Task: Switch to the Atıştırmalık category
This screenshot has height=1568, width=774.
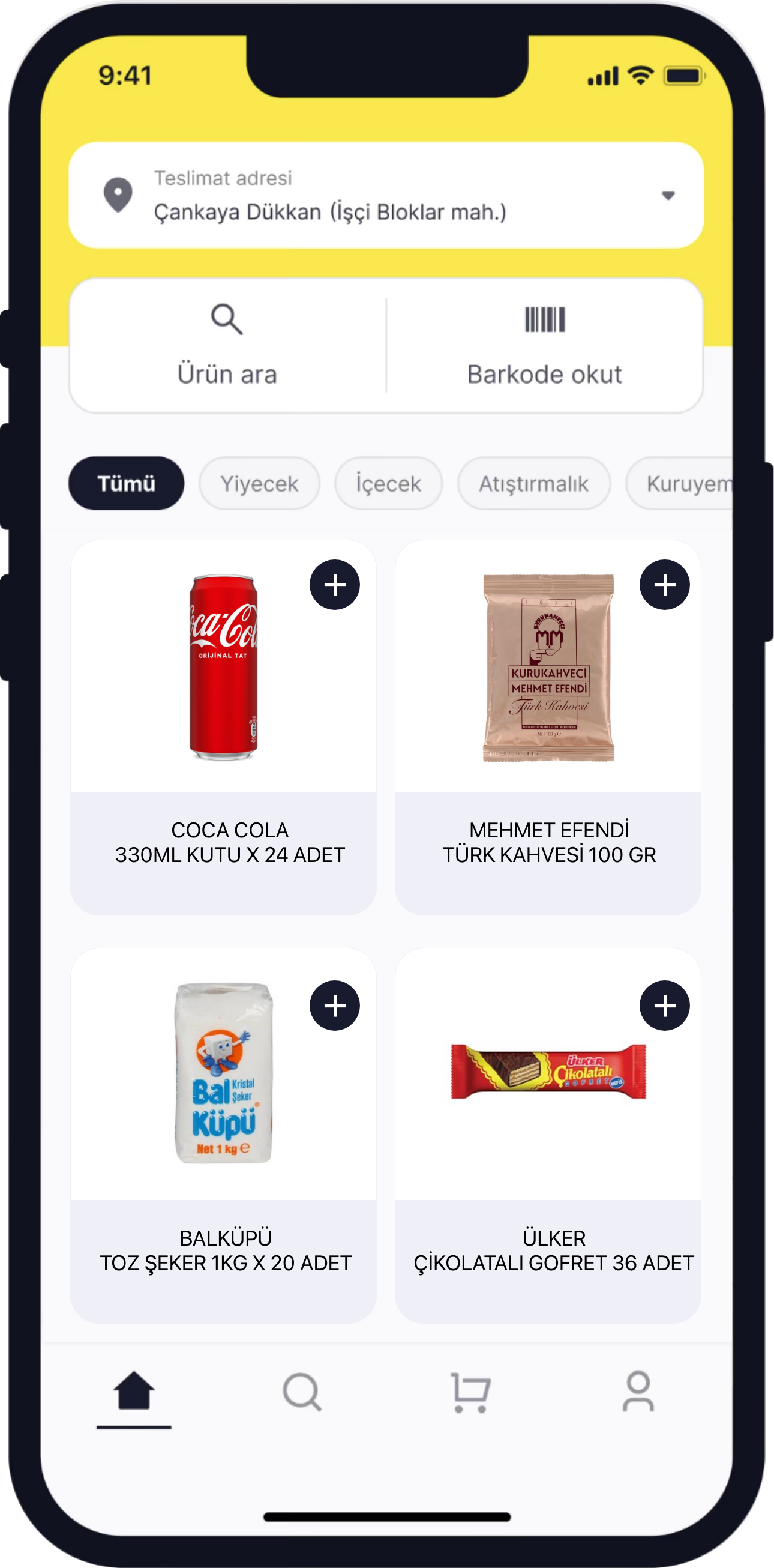Action: click(533, 483)
